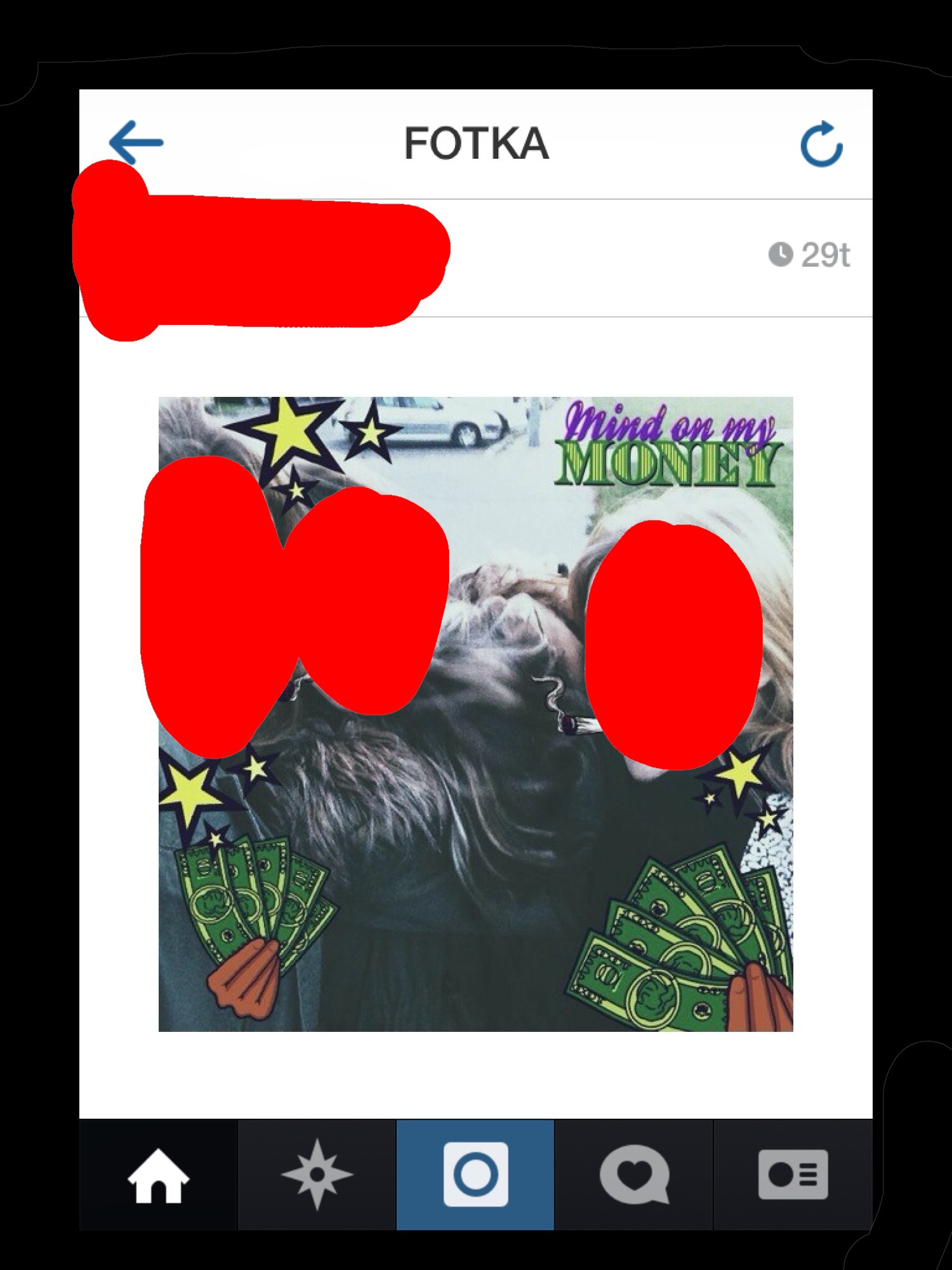This screenshot has height=1270, width=952.
Task: Open the activity heart tab
Action: 634,1175
